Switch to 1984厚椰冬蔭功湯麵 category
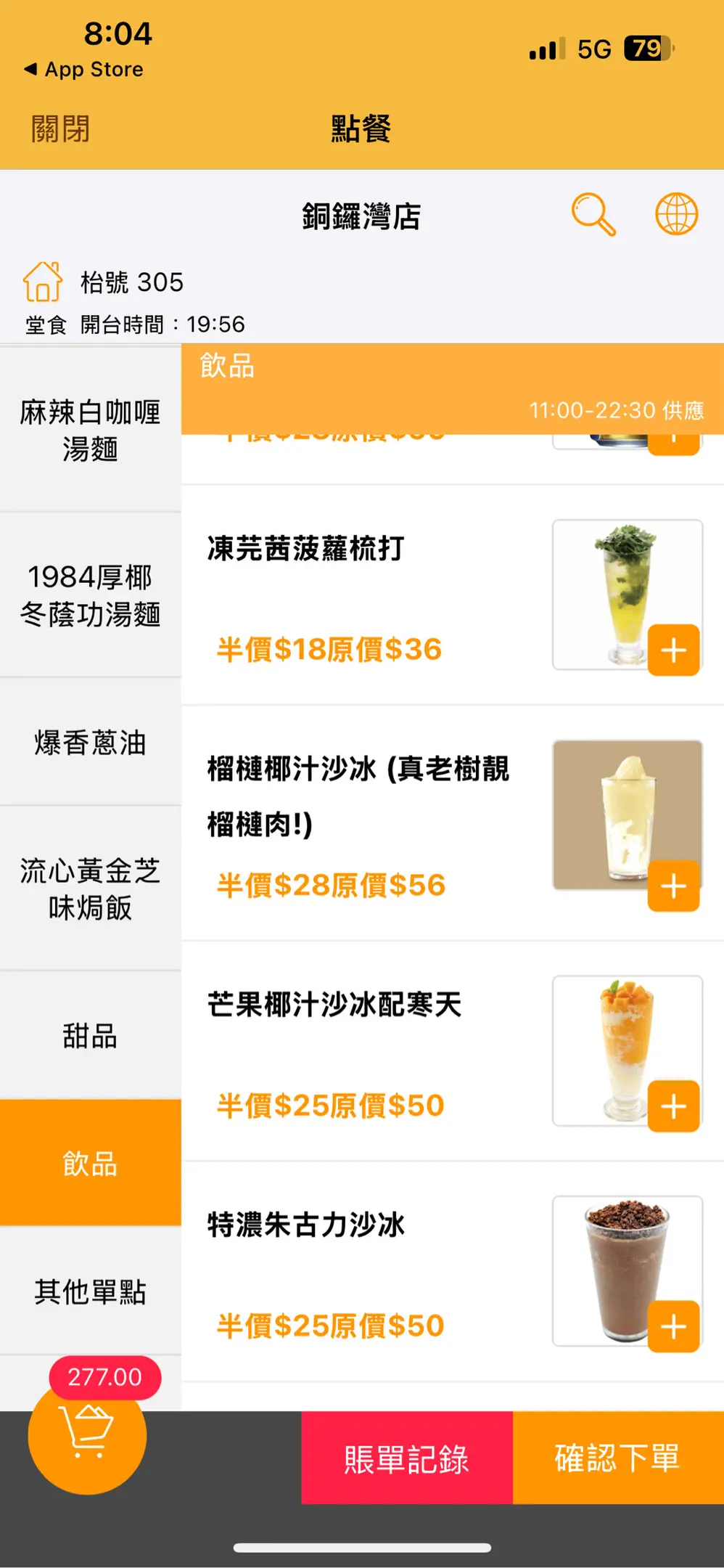Image resolution: width=724 pixels, height=1568 pixels. [x=90, y=595]
